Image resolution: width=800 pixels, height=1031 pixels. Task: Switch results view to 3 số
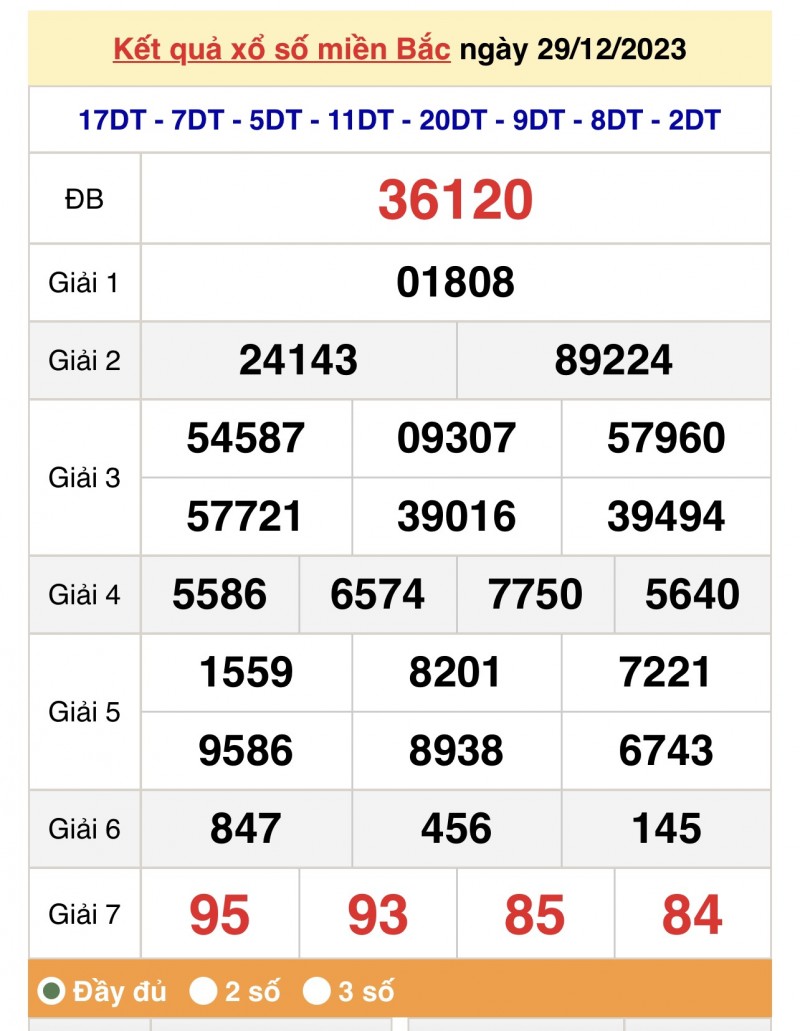pyautogui.click(x=317, y=991)
